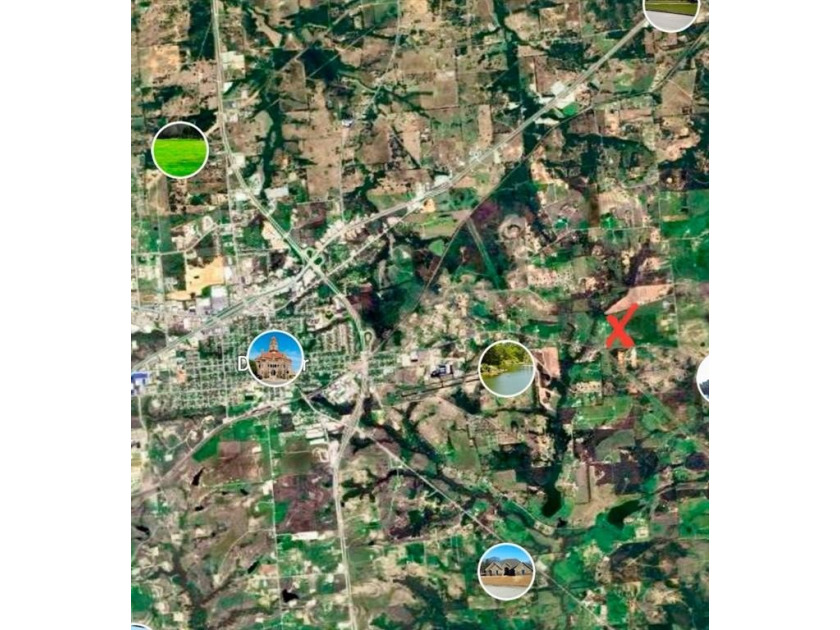The width and height of the screenshot is (840, 630).
Task: Open the house photo marker
Action: pos(506,571)
